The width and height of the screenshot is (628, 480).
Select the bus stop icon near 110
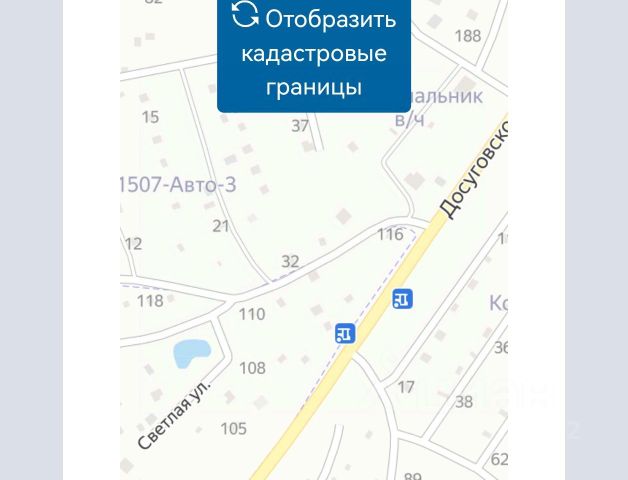(x=345, y=334)
